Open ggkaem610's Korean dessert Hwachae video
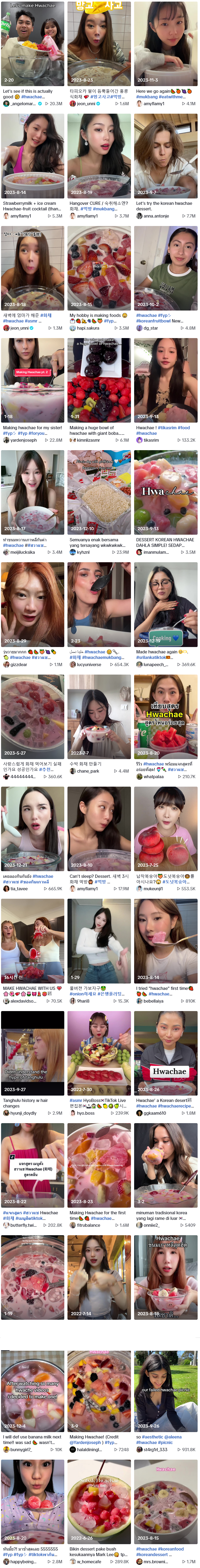The width and height of the screenshot is (200, 1568). (x=165, y=1052)
